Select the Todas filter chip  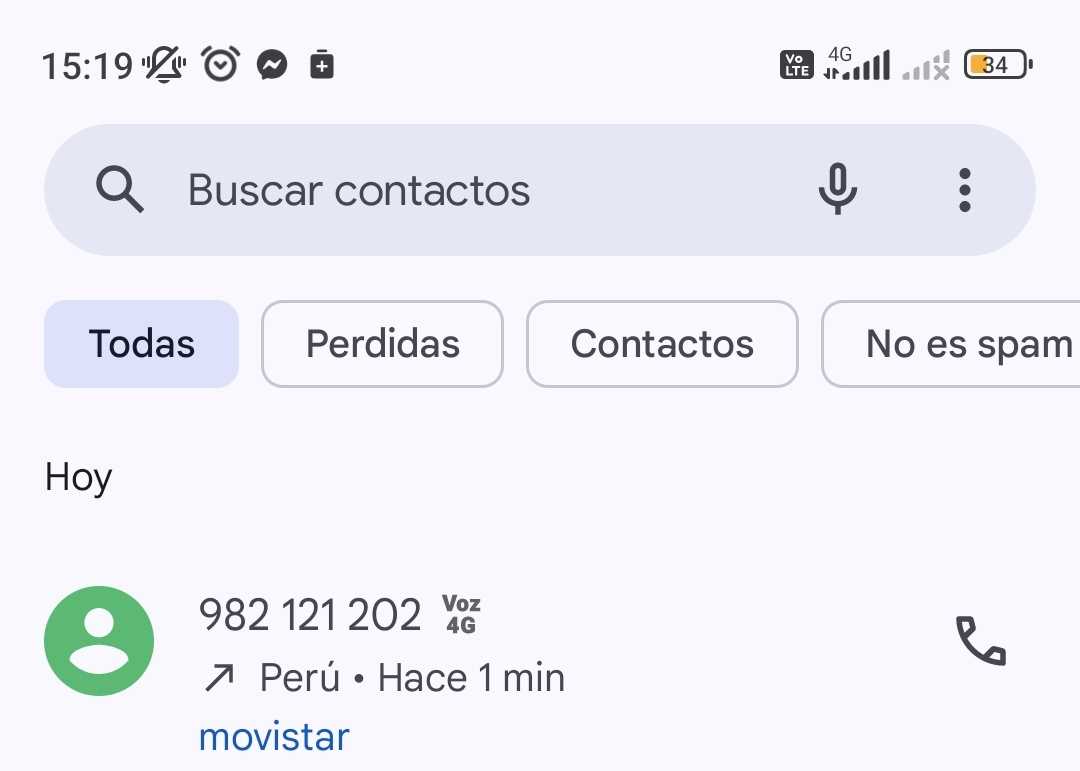[x=142, y=344]
